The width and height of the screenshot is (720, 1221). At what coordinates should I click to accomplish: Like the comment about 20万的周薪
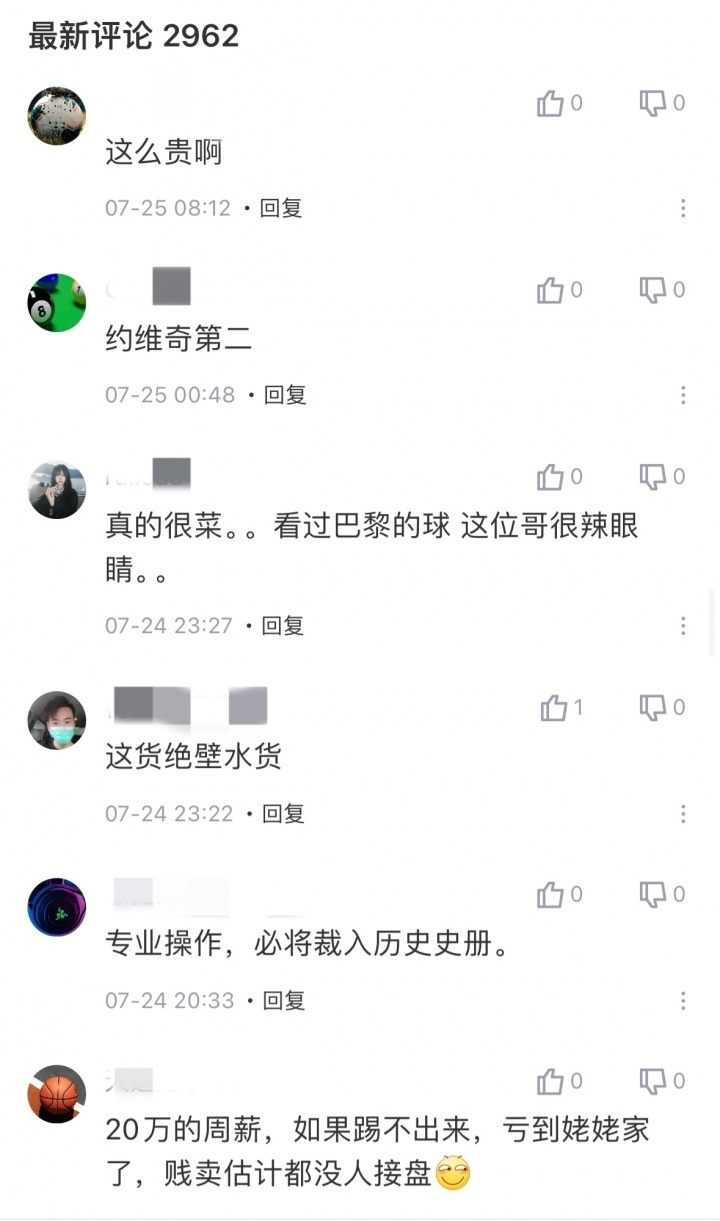coord(551,1081)
